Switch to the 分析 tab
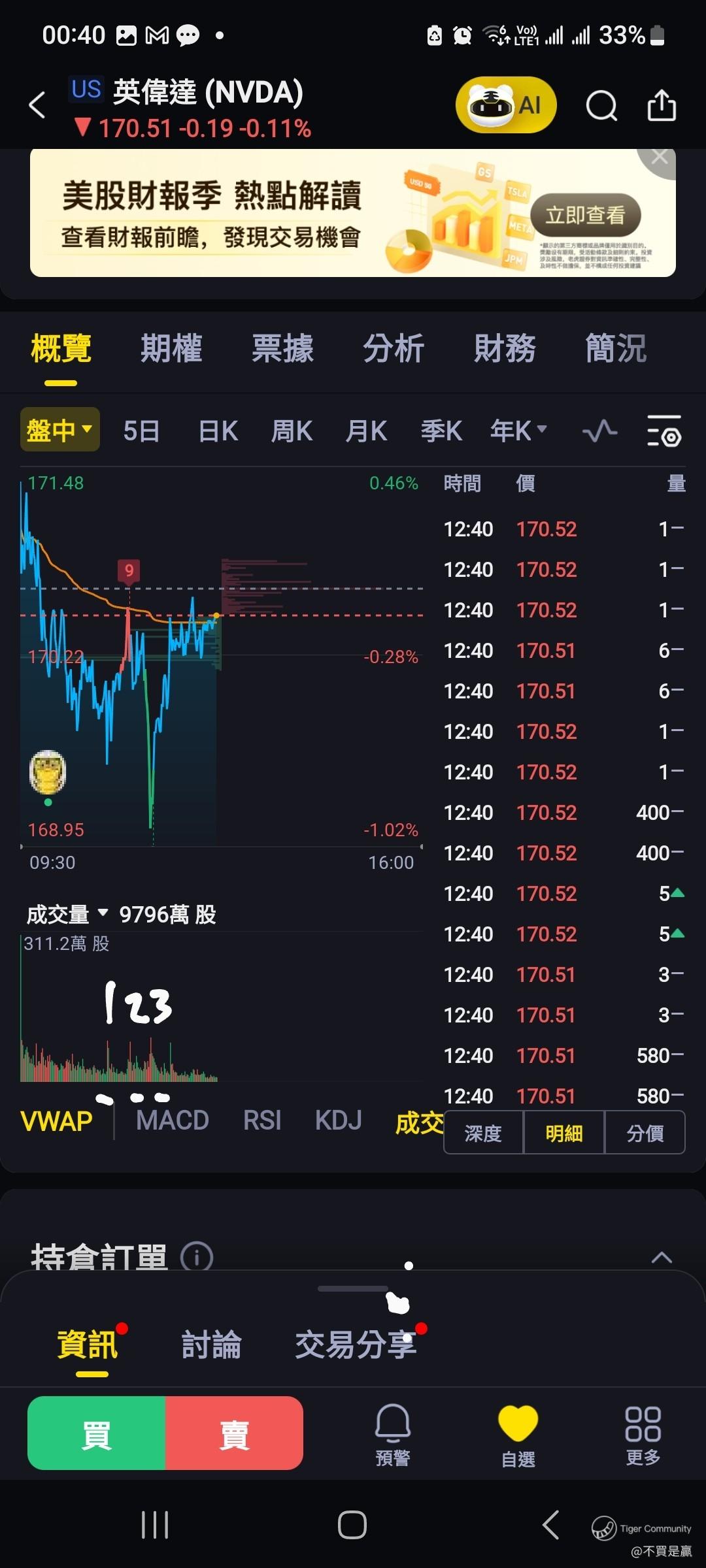This screenshot has width=706, height=1568. (x=394, y=348)
